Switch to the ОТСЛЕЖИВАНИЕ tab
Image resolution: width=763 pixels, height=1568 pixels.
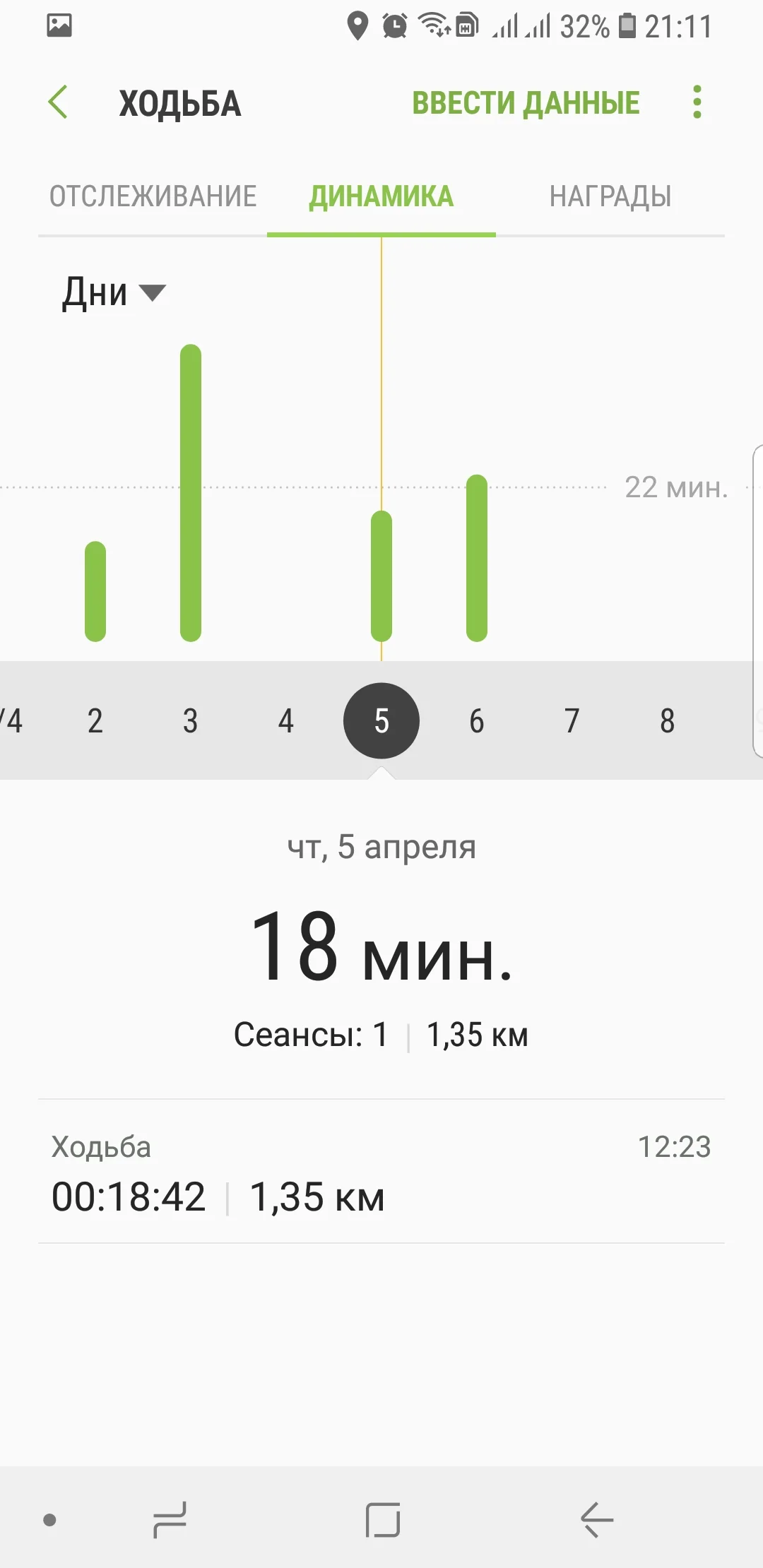click(153, 196)
